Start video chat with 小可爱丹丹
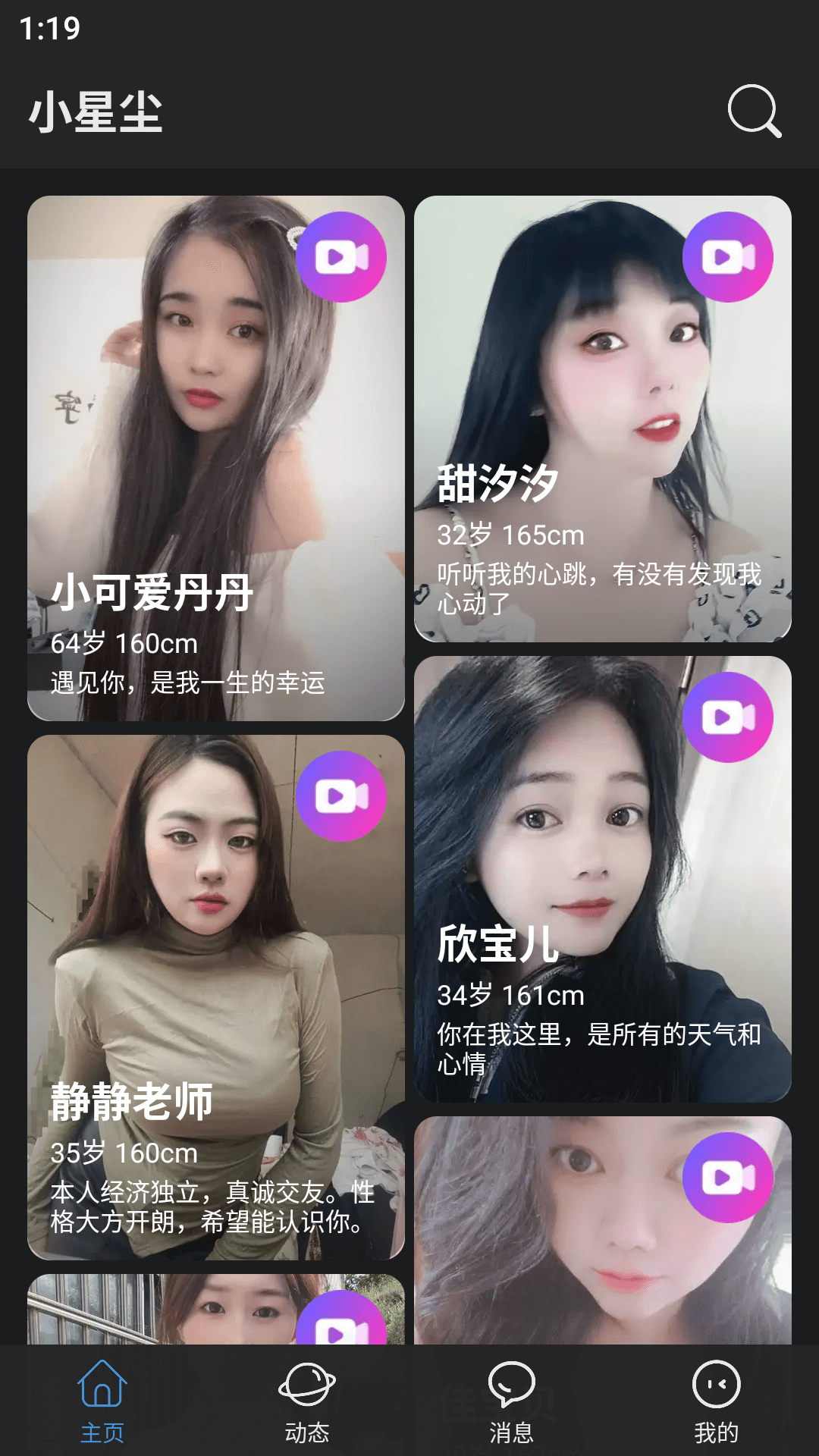 coord(342,256)
